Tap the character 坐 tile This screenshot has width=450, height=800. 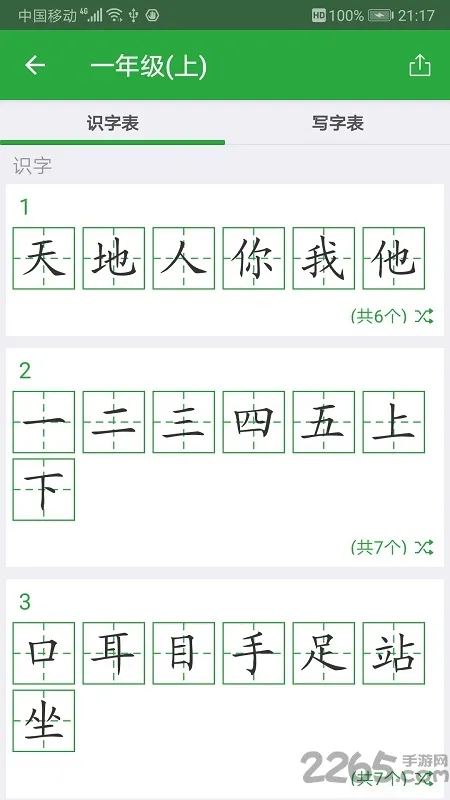pos(44,721)
